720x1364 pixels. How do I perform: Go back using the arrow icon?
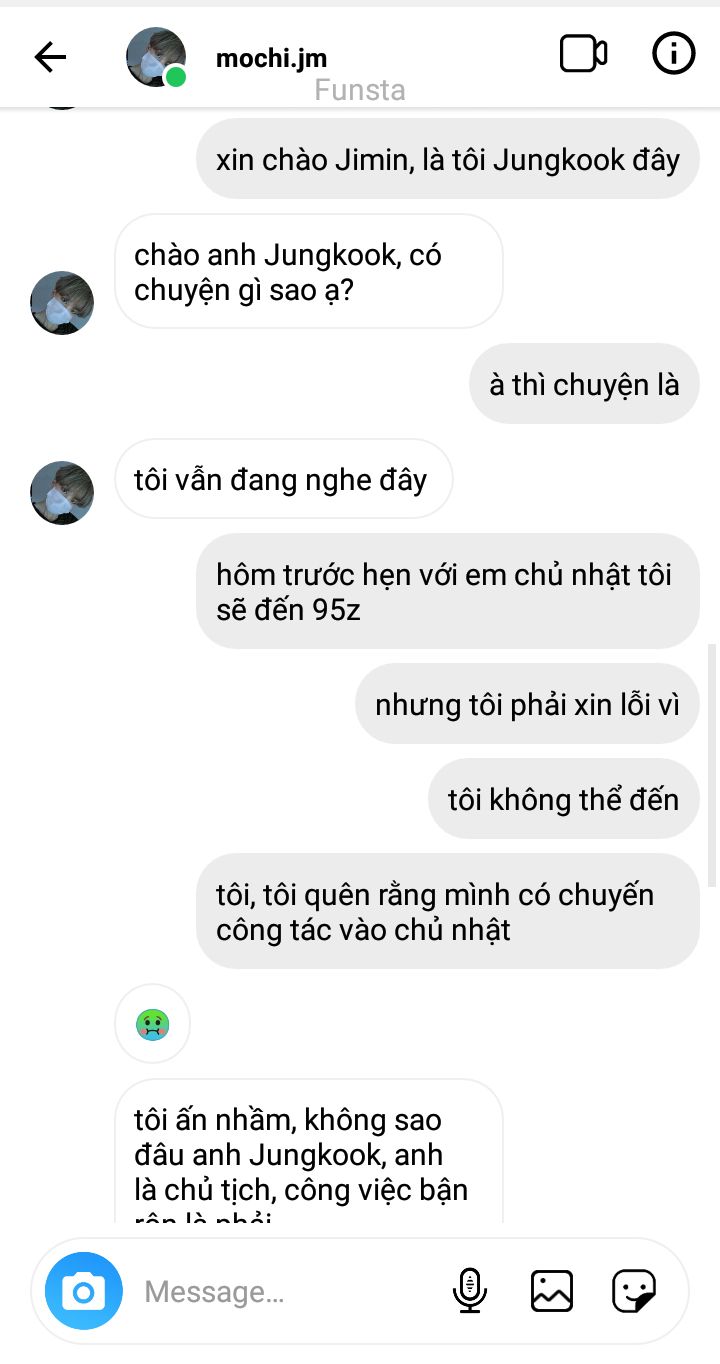click(x=50, y=57)
